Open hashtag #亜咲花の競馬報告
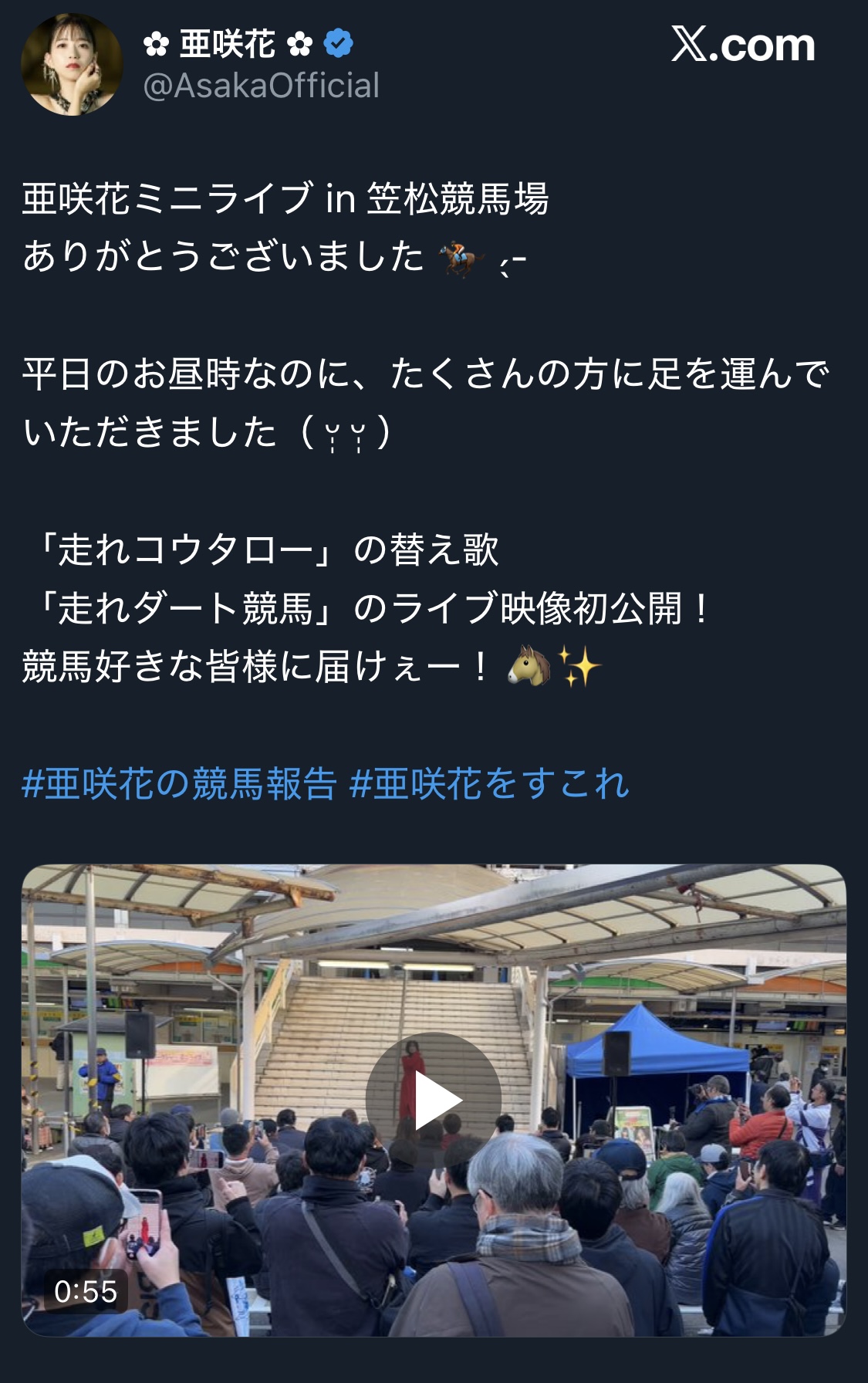The image size is (868, 1383). (x=179, y=783)
